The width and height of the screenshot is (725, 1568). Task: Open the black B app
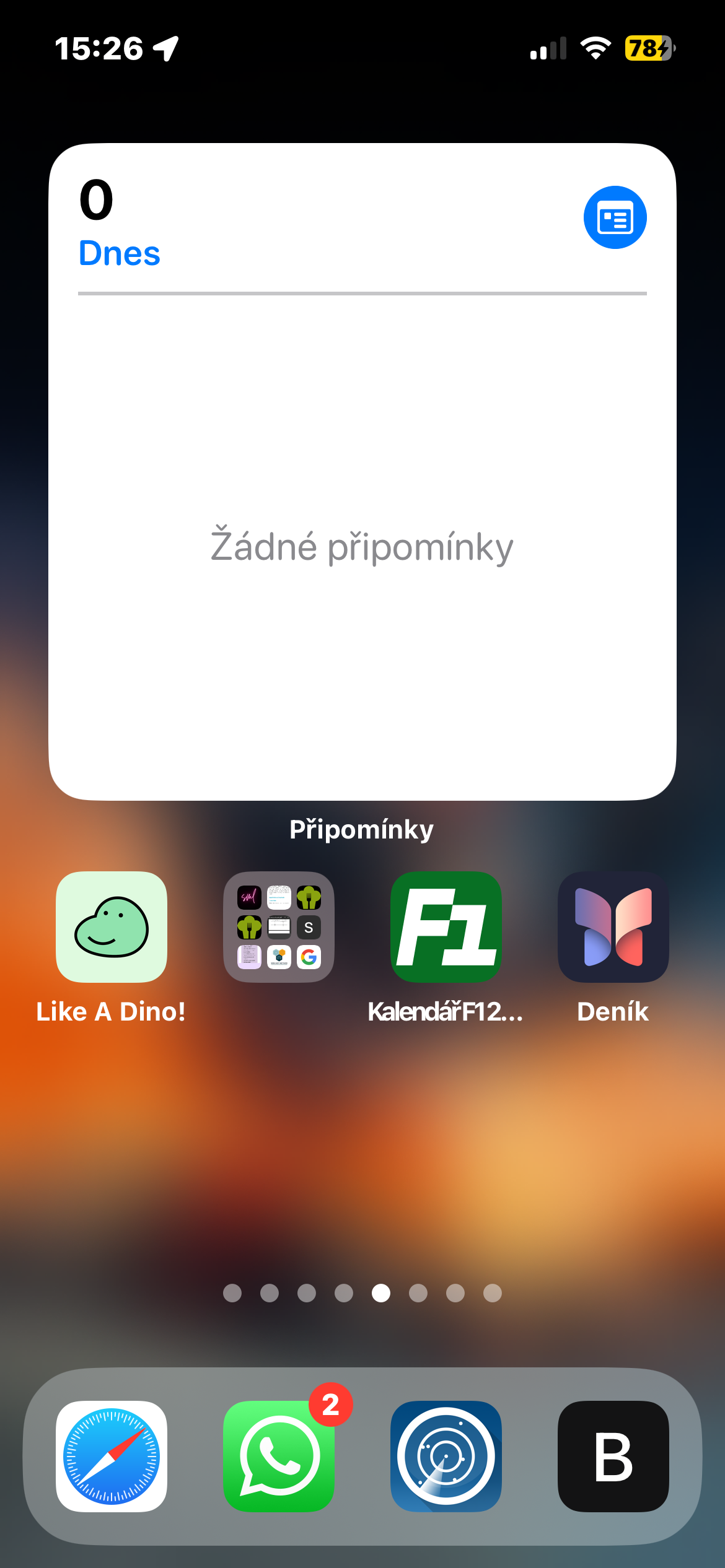coord(613,1456)
